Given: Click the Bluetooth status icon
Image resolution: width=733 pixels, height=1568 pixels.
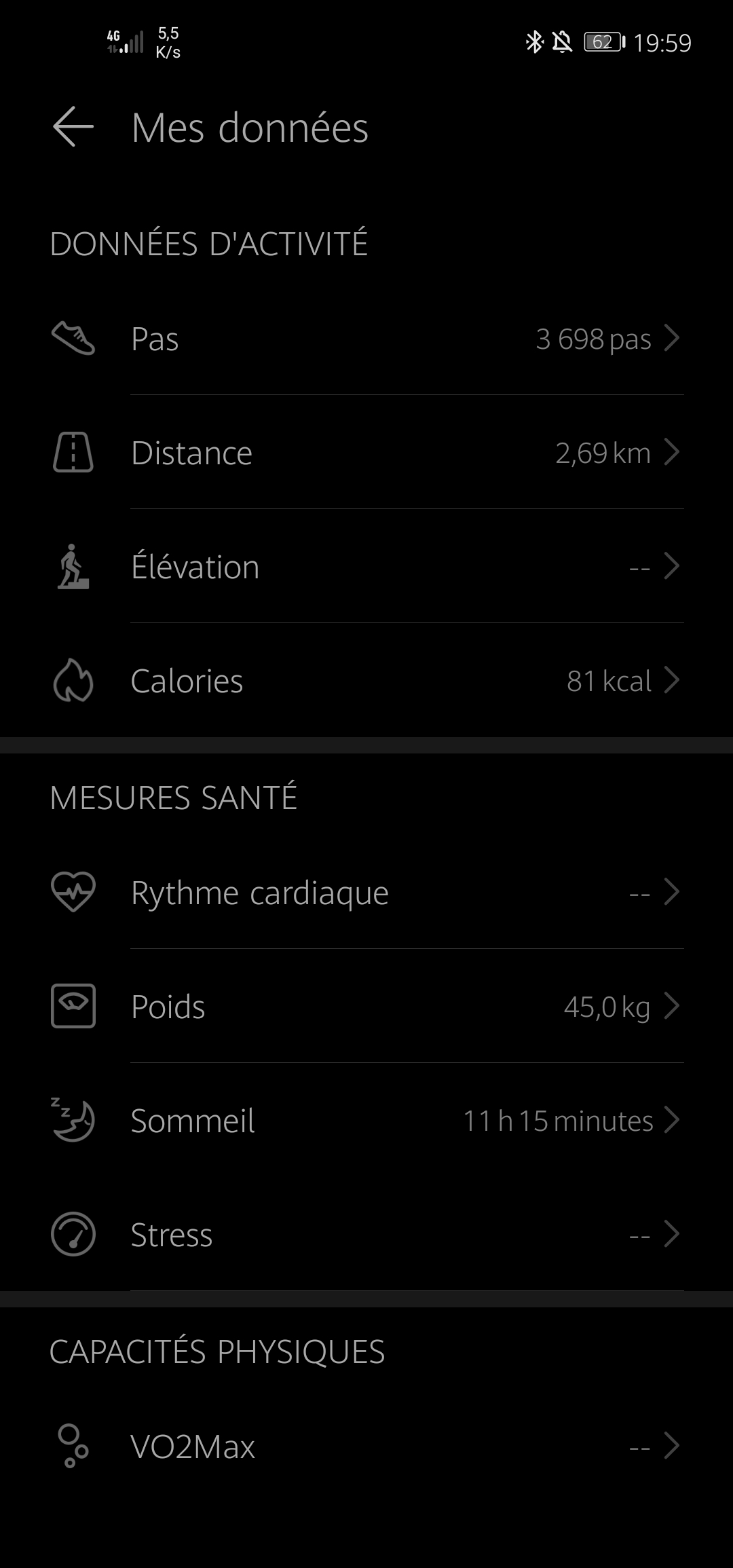Looking at the screenshot, I should [x=535, y=41].
